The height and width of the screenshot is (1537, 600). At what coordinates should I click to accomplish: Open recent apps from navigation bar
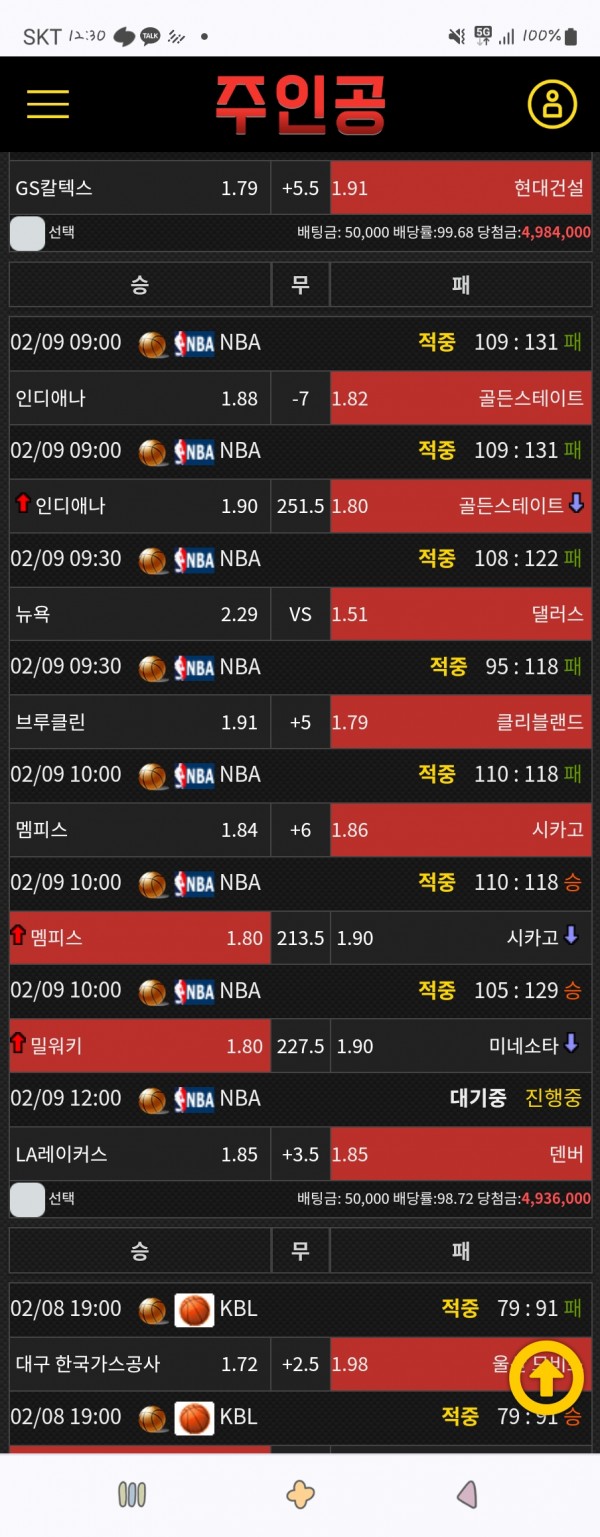132,1495
